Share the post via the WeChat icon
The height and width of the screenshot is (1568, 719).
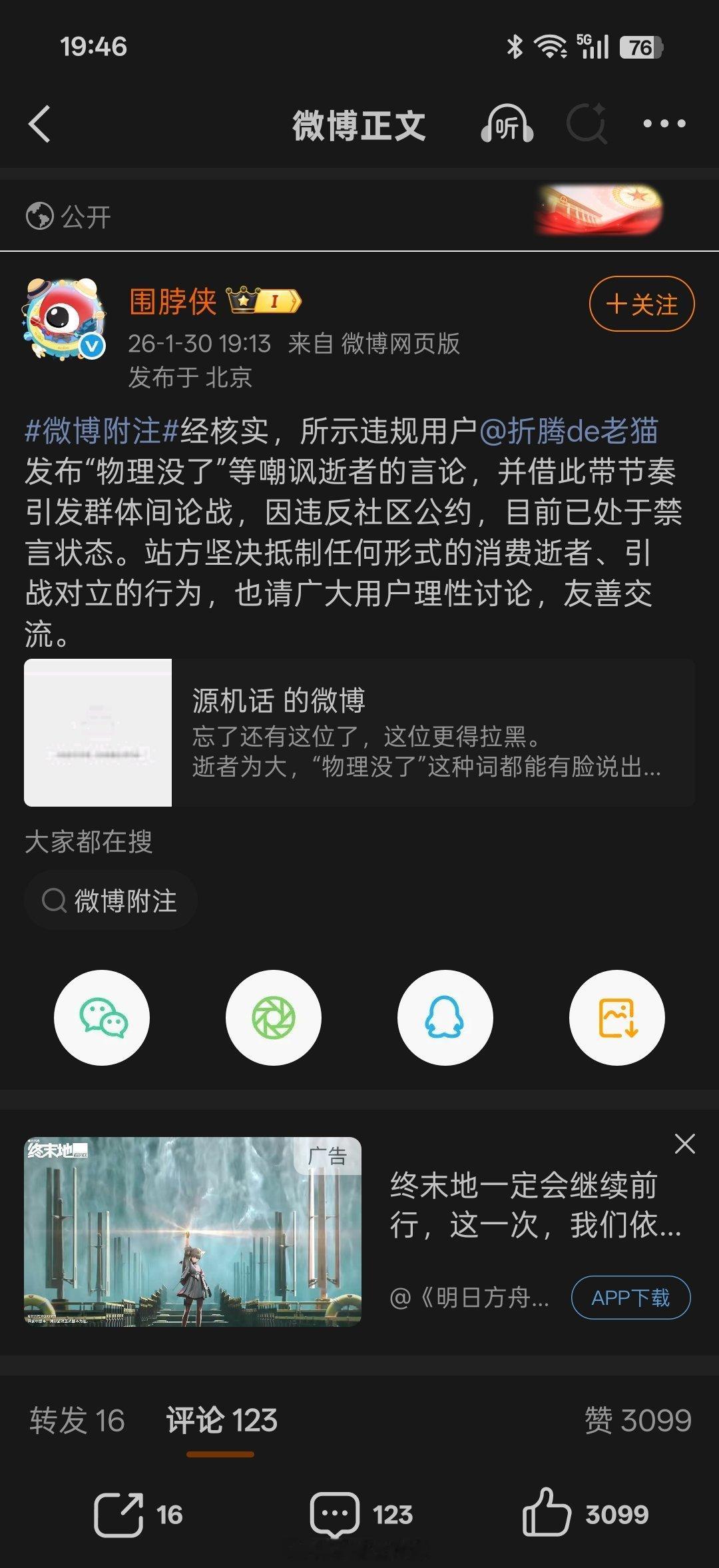click(x=101, y=1017)
